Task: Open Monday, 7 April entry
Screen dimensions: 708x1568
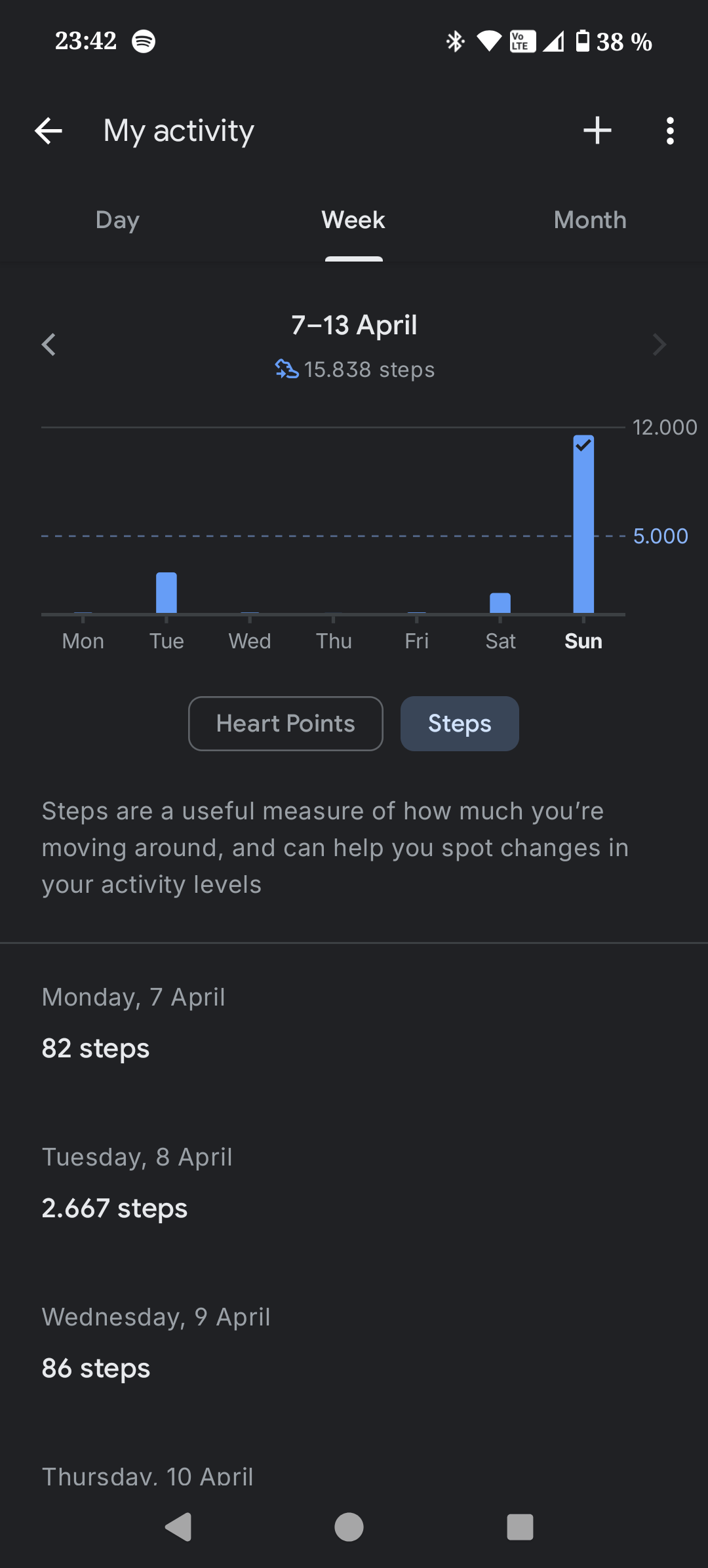Action: [x=354, y=1023]
